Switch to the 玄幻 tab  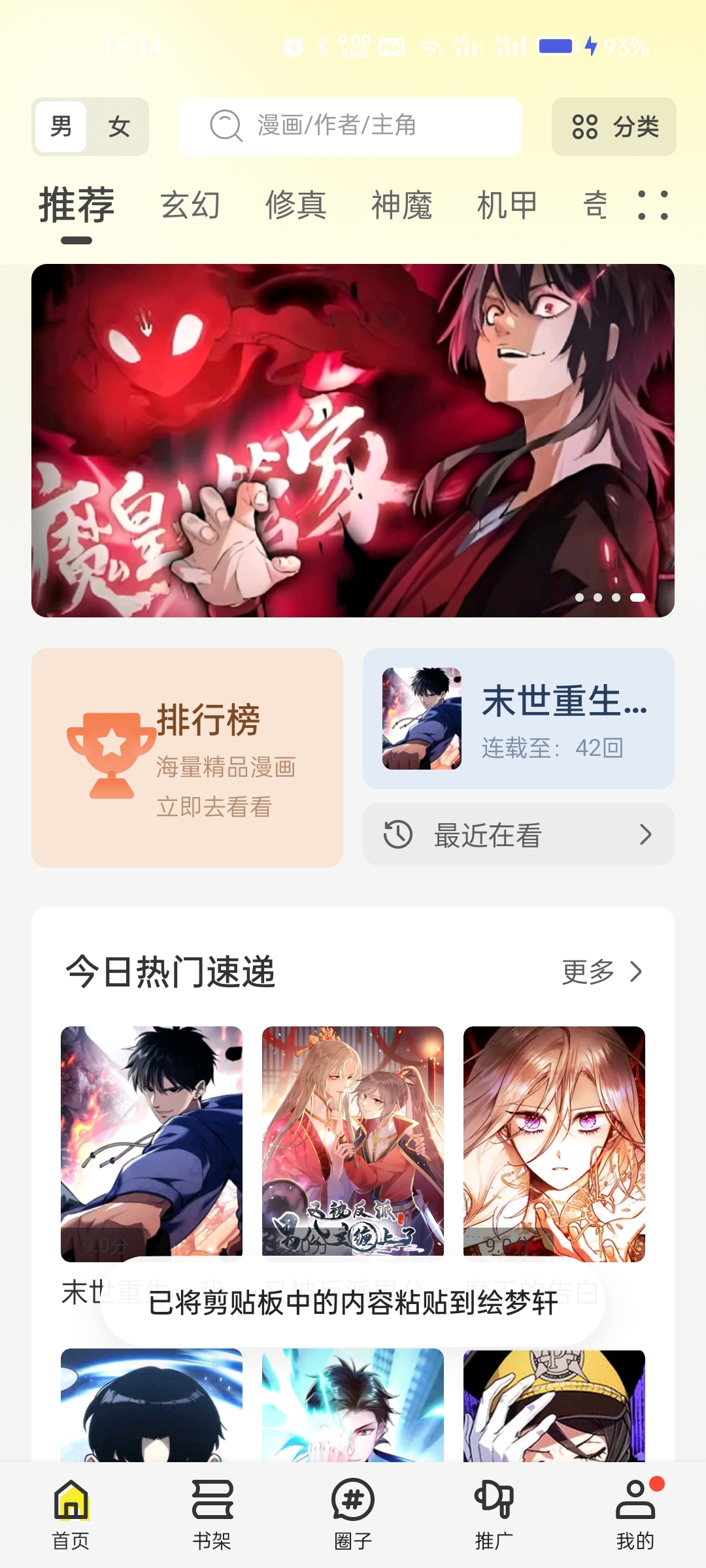190,205
